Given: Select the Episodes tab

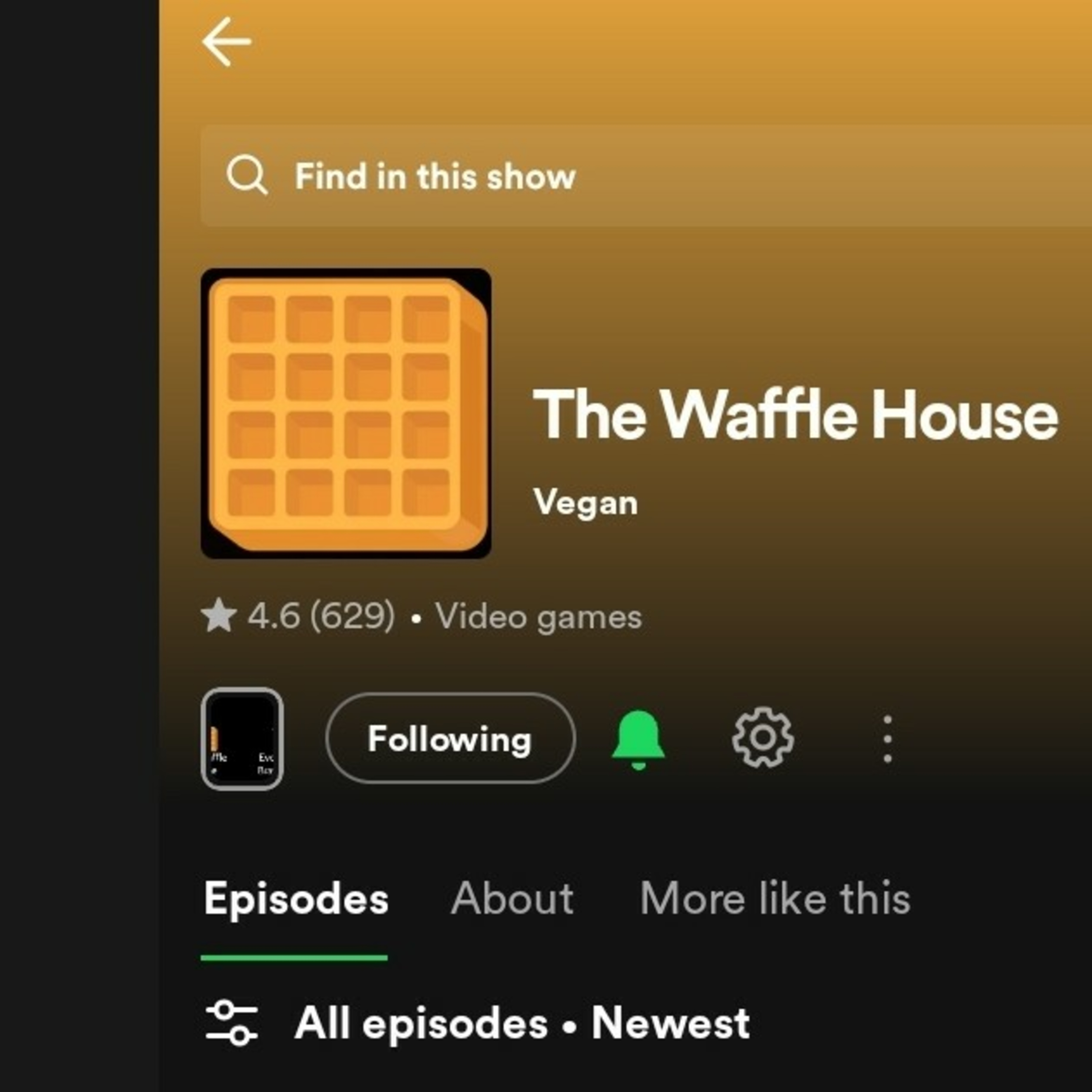Looking at the screenshot, I should 296,898.
